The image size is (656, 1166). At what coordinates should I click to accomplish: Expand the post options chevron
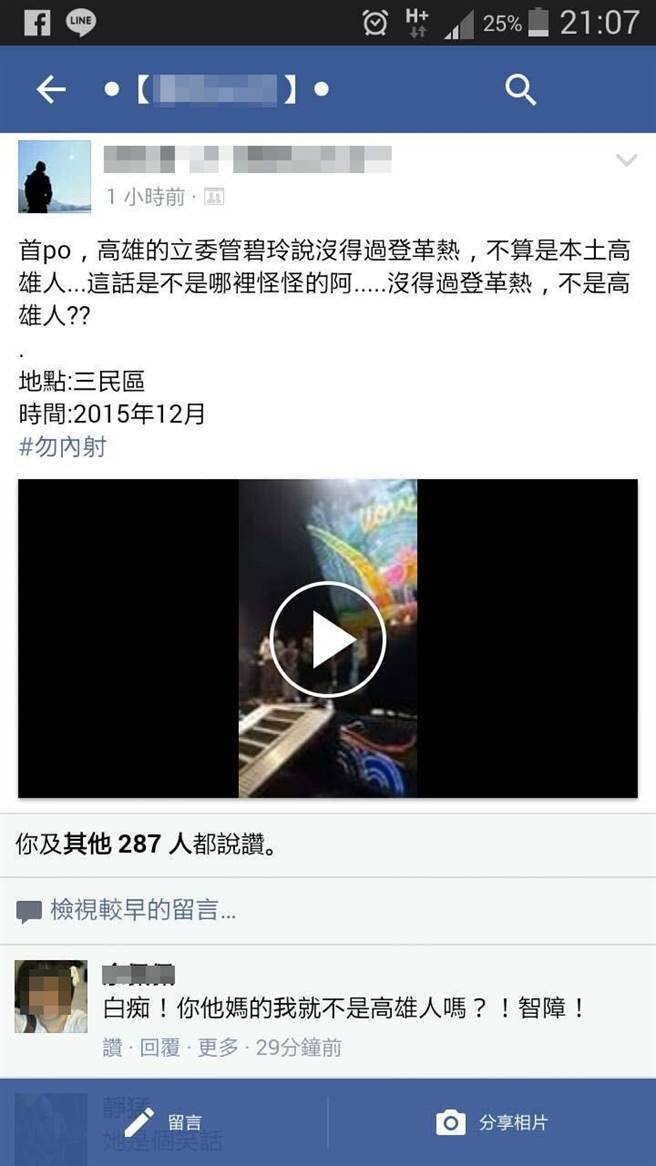627,161
